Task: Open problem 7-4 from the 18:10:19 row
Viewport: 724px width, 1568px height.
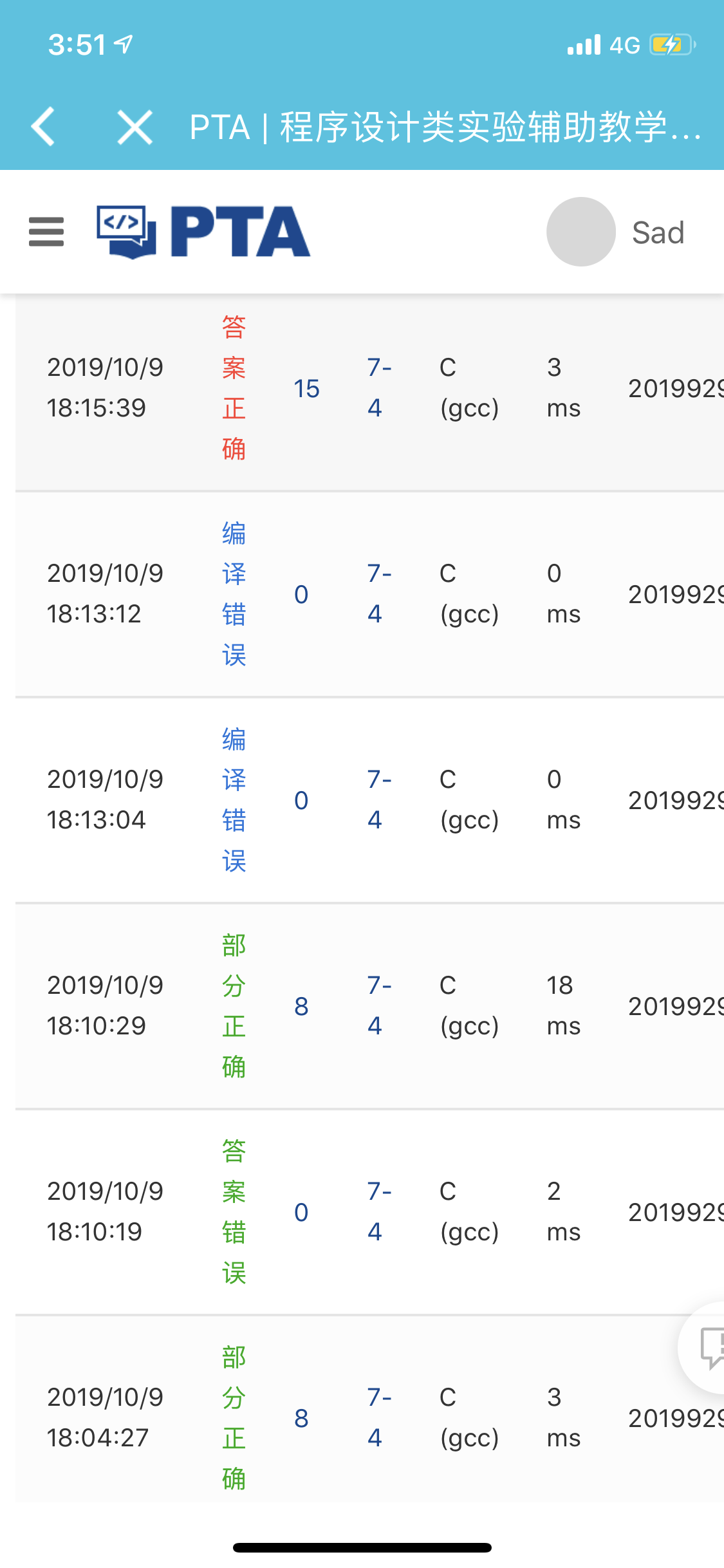Action: [379, 1211]
